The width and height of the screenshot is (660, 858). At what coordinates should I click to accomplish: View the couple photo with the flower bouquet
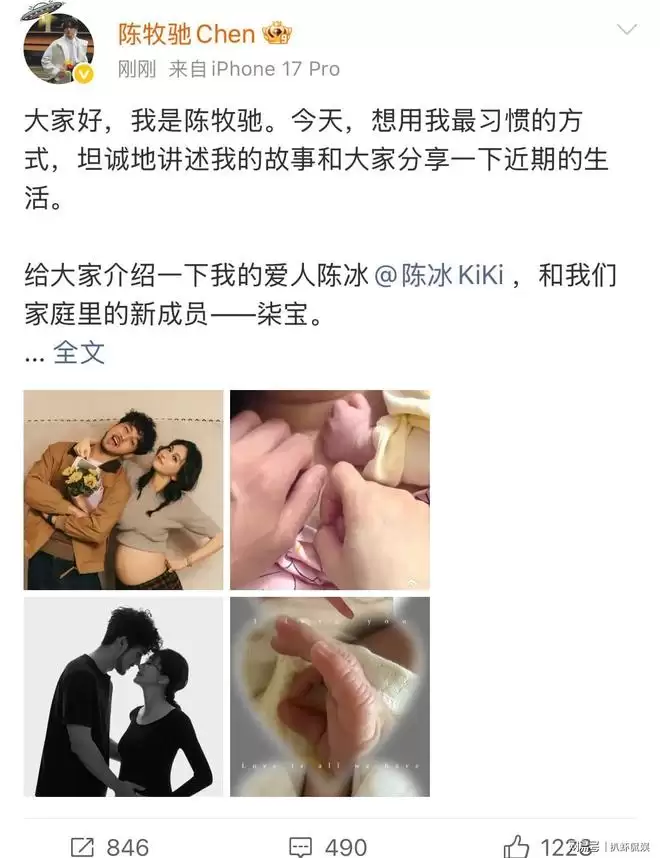pyautogui.click(x=123, y=489)
